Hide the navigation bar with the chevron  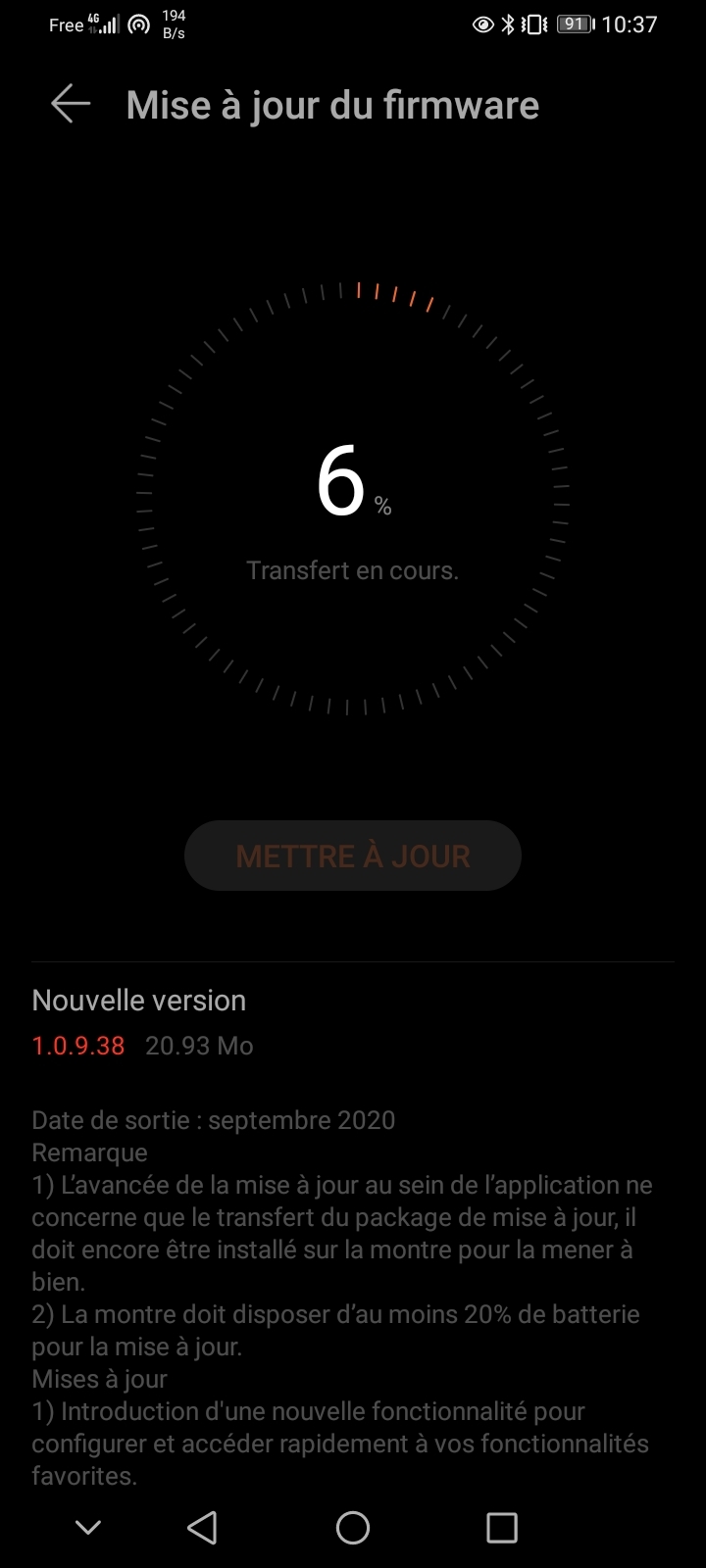[88, 1527]
